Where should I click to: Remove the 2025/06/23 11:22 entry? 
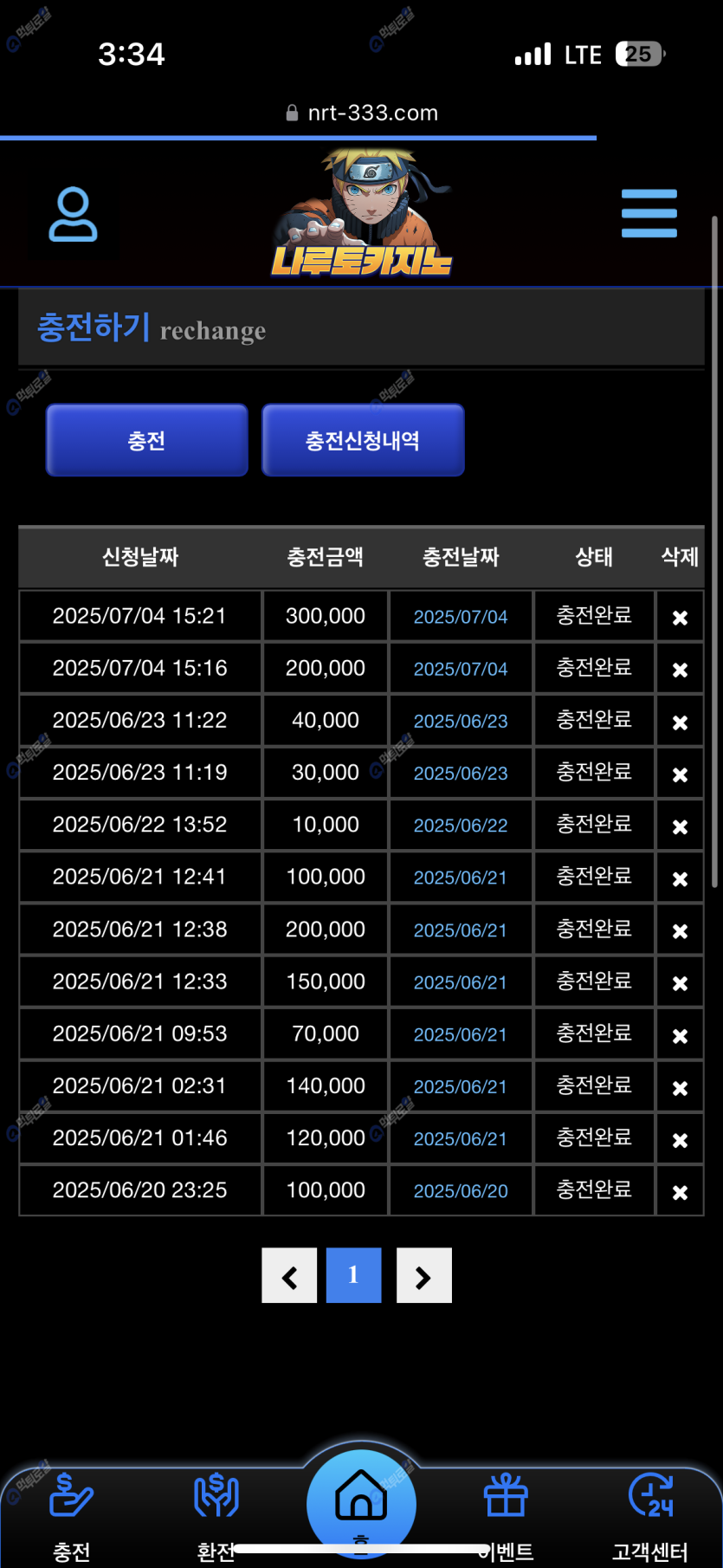tap(680, 722)
